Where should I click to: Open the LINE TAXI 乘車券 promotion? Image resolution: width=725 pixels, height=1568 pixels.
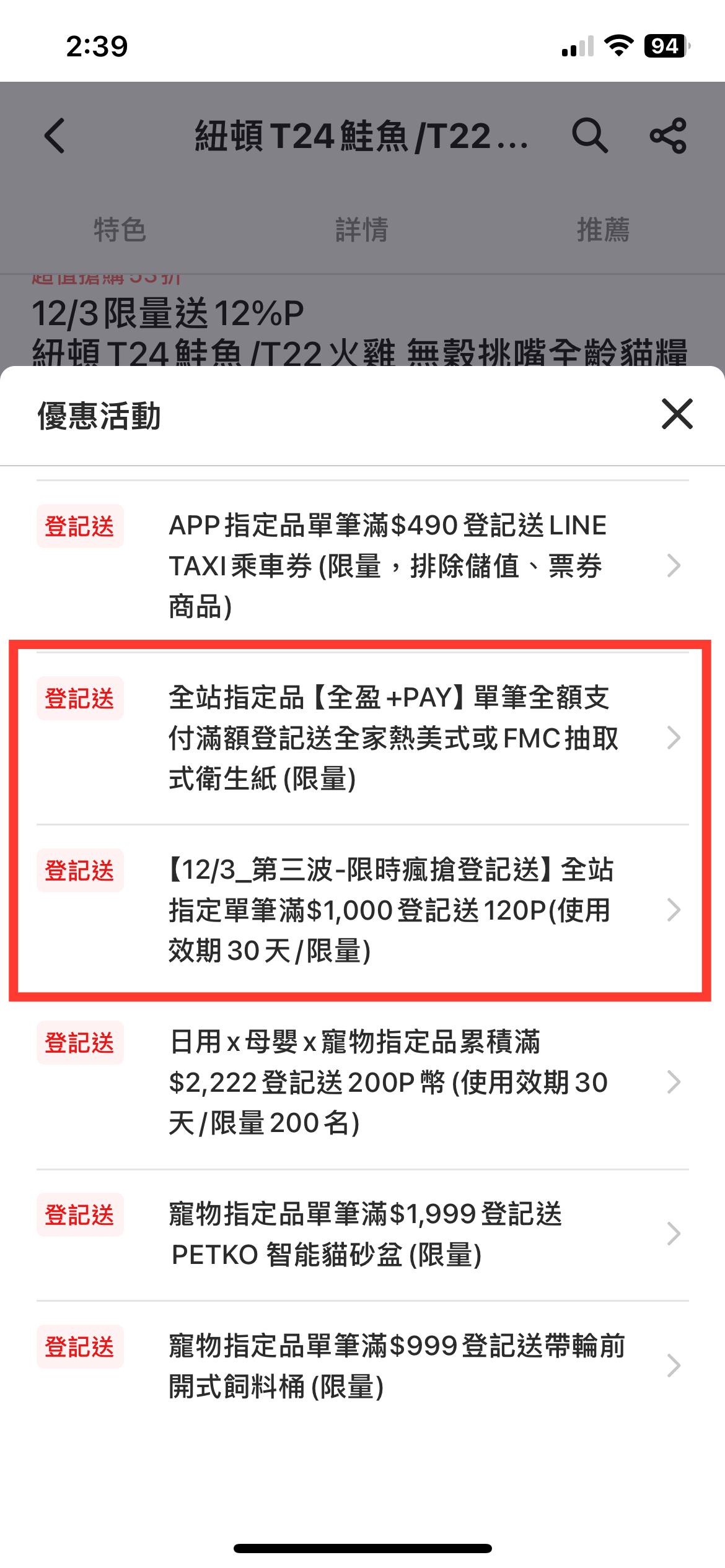tap(362, 566)
